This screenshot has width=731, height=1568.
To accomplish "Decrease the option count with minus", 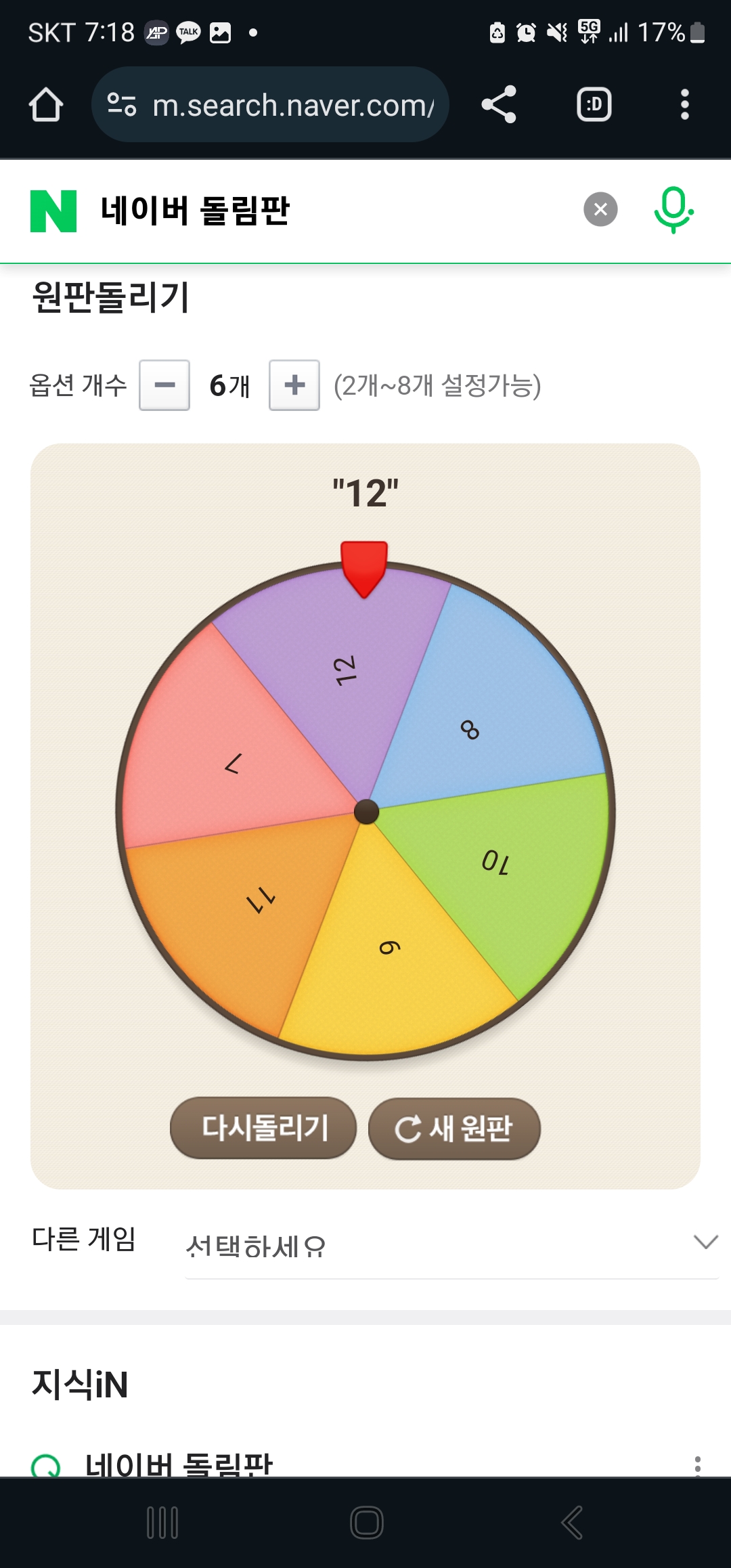I will [x=164, y=385].
